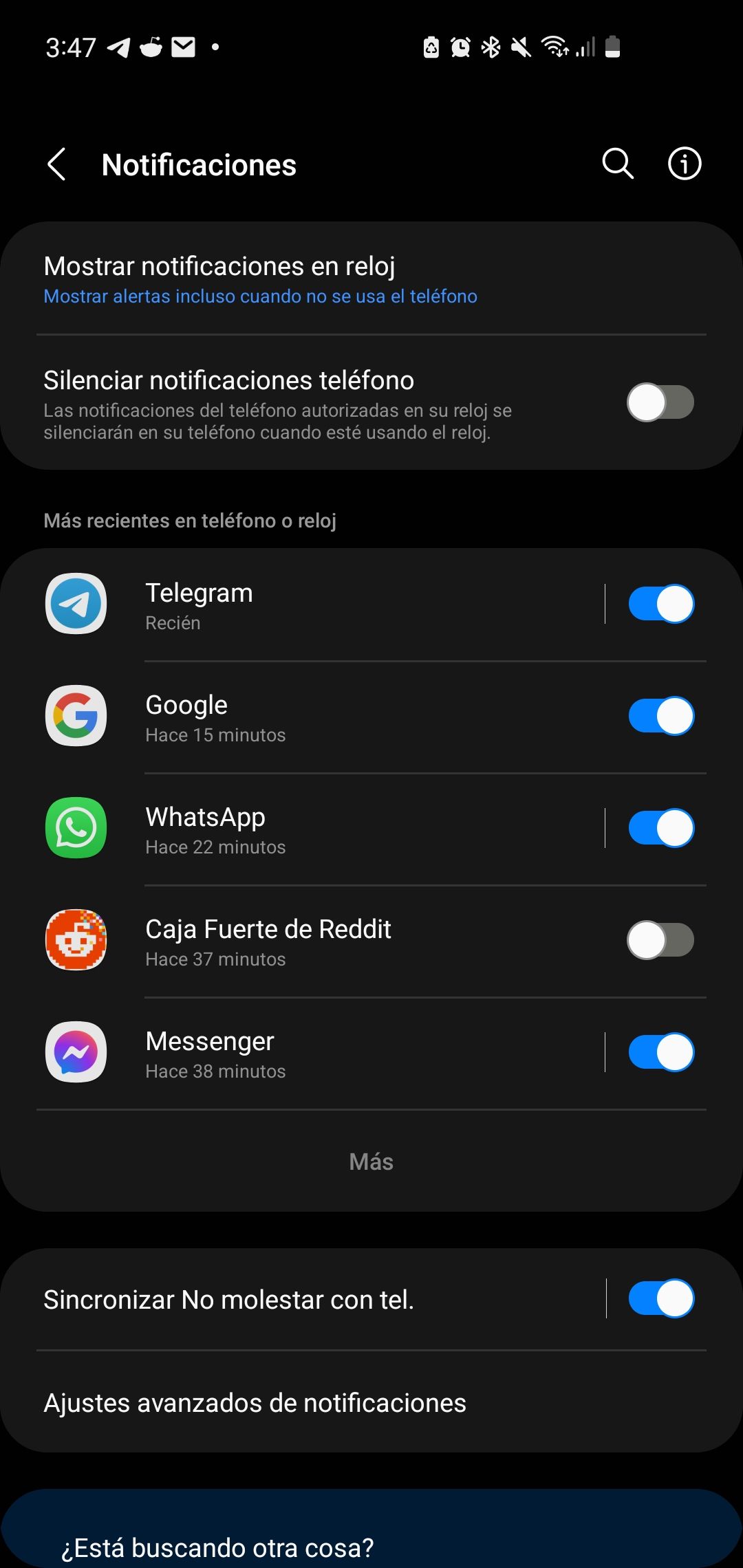Enable Caja Fuerte de Reddit toggle
743x1568 pixels.
point(660,940)
